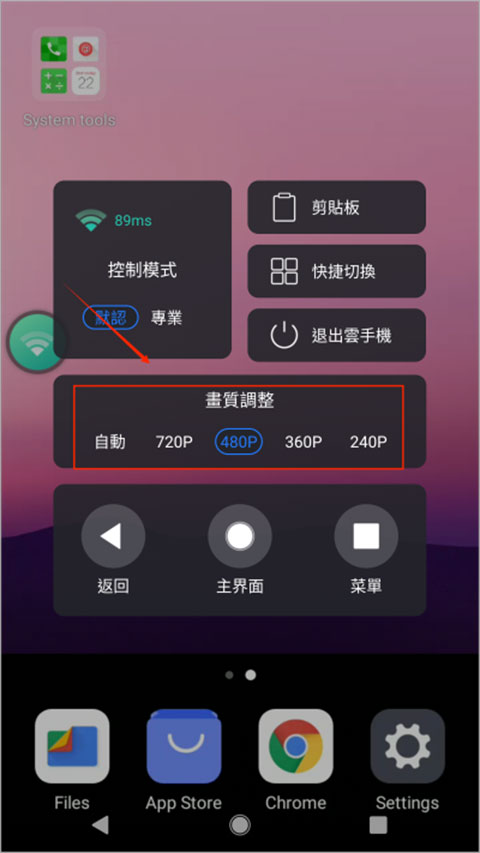Set picture quality to 自動
This screenshot has width=480, height=853.
coord(110,442)
